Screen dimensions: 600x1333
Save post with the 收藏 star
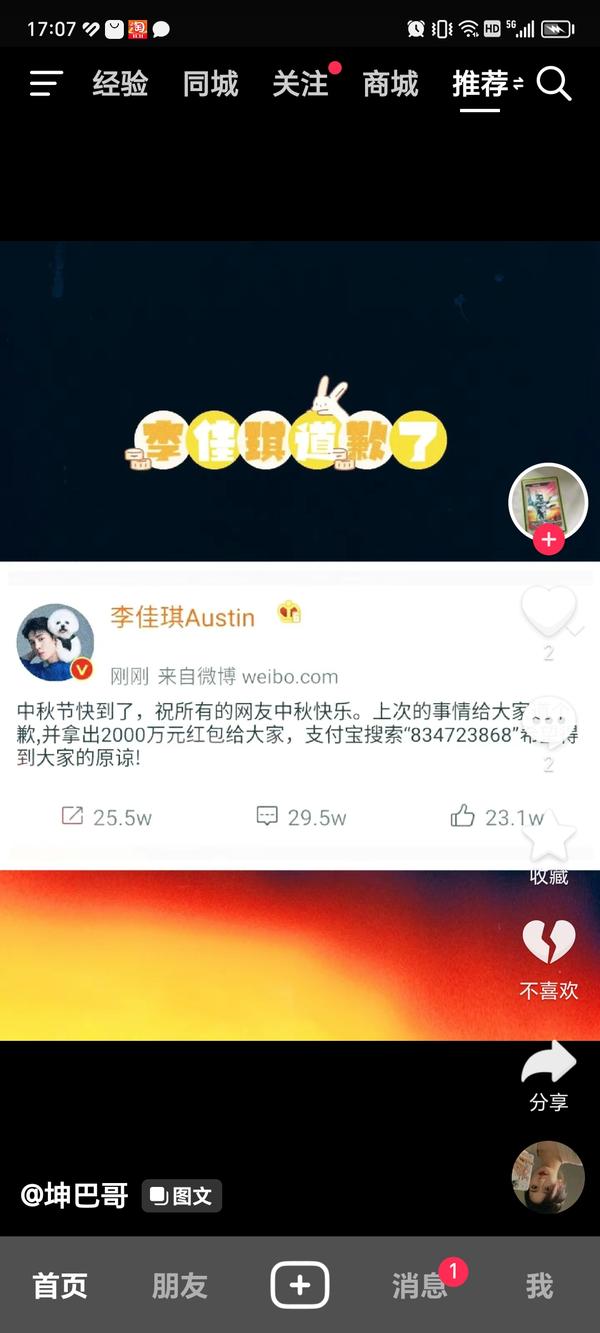pyautogui.click(x=548, y=838)
